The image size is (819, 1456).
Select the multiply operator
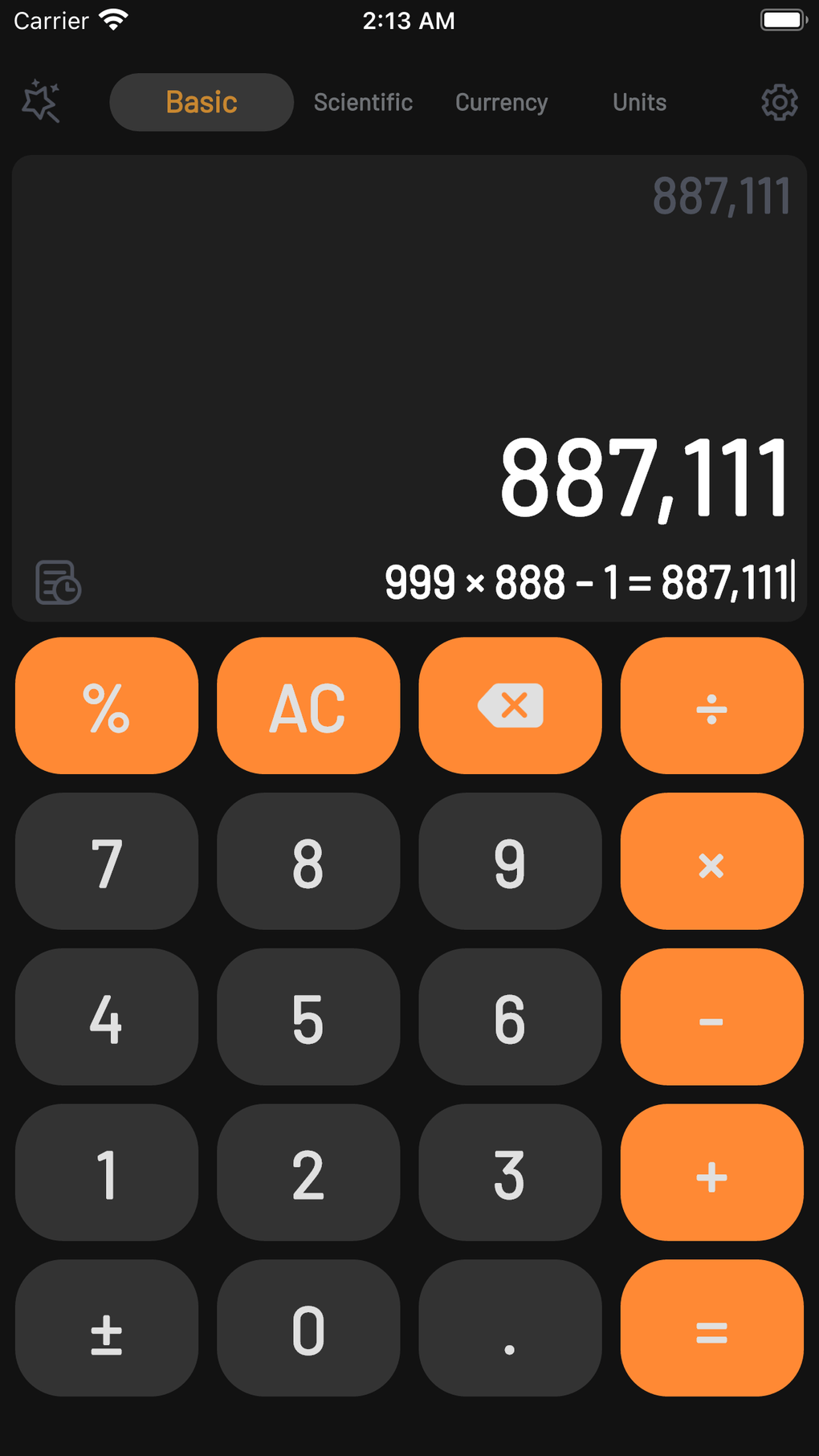(711, 861)
